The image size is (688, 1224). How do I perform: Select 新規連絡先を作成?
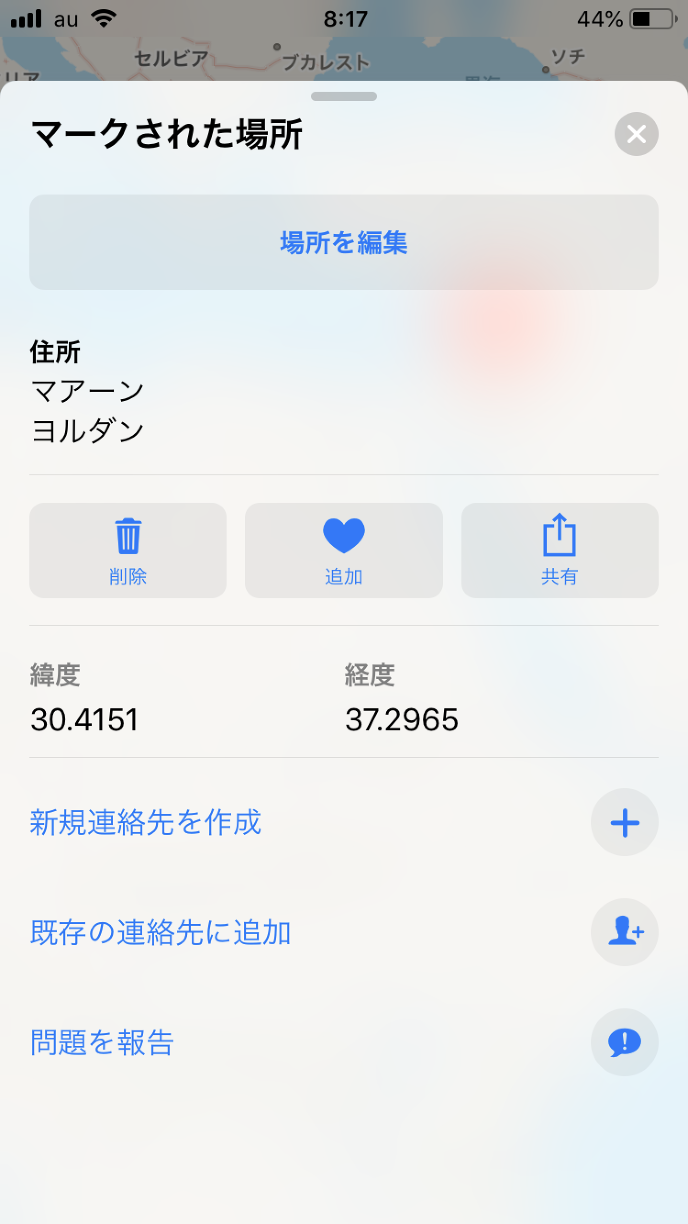146,822
